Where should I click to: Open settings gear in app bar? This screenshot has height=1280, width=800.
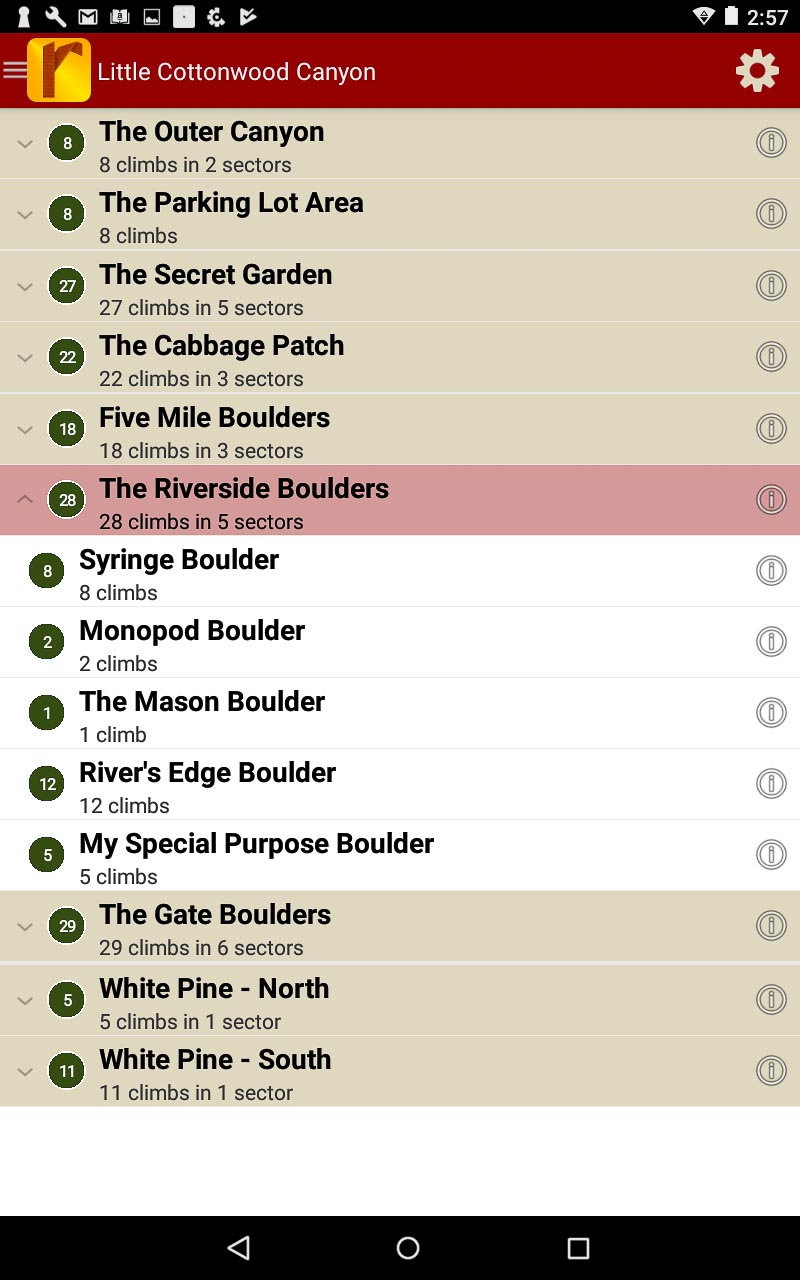[x=757, y=71]
